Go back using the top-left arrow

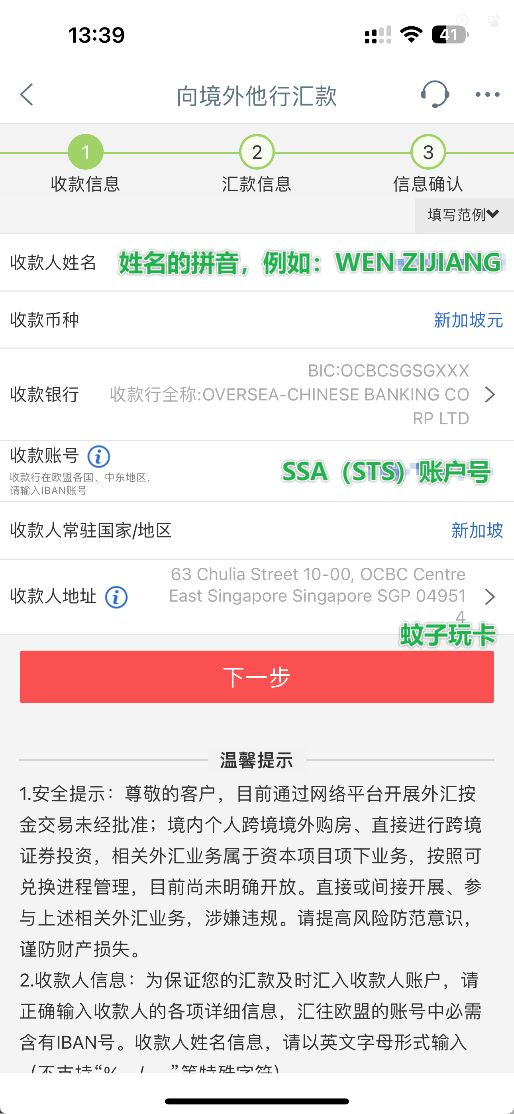(27, 94)
